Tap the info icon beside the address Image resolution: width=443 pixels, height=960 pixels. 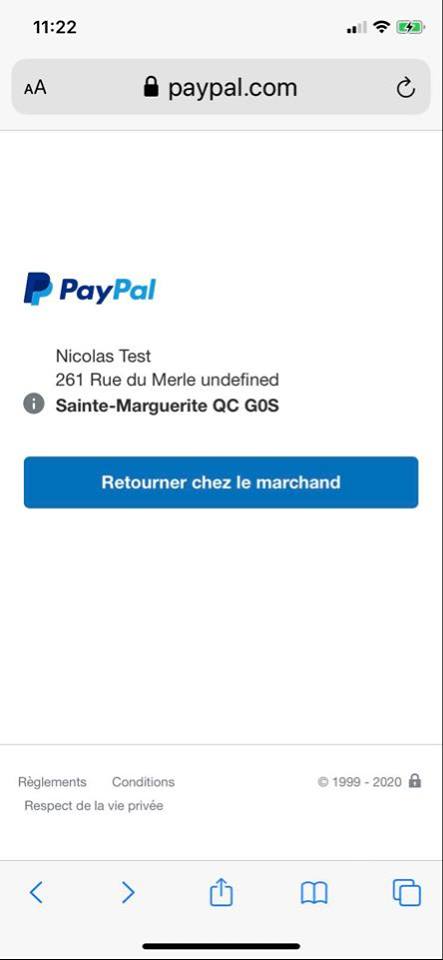pos(34,404)
